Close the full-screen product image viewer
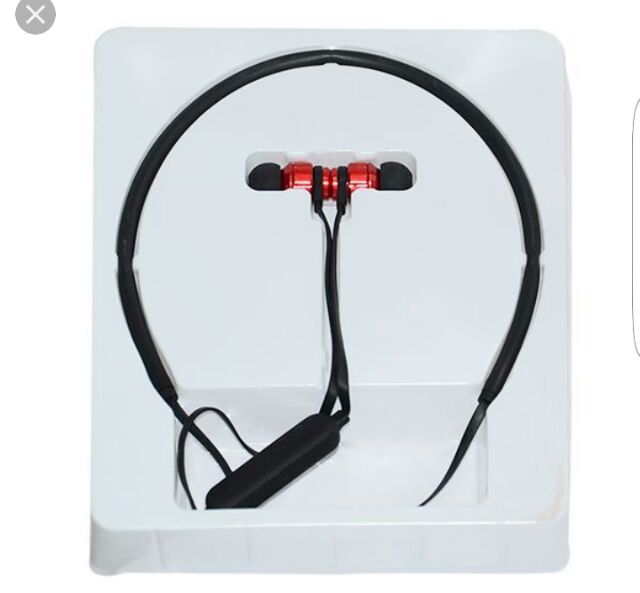 [36, 15]
